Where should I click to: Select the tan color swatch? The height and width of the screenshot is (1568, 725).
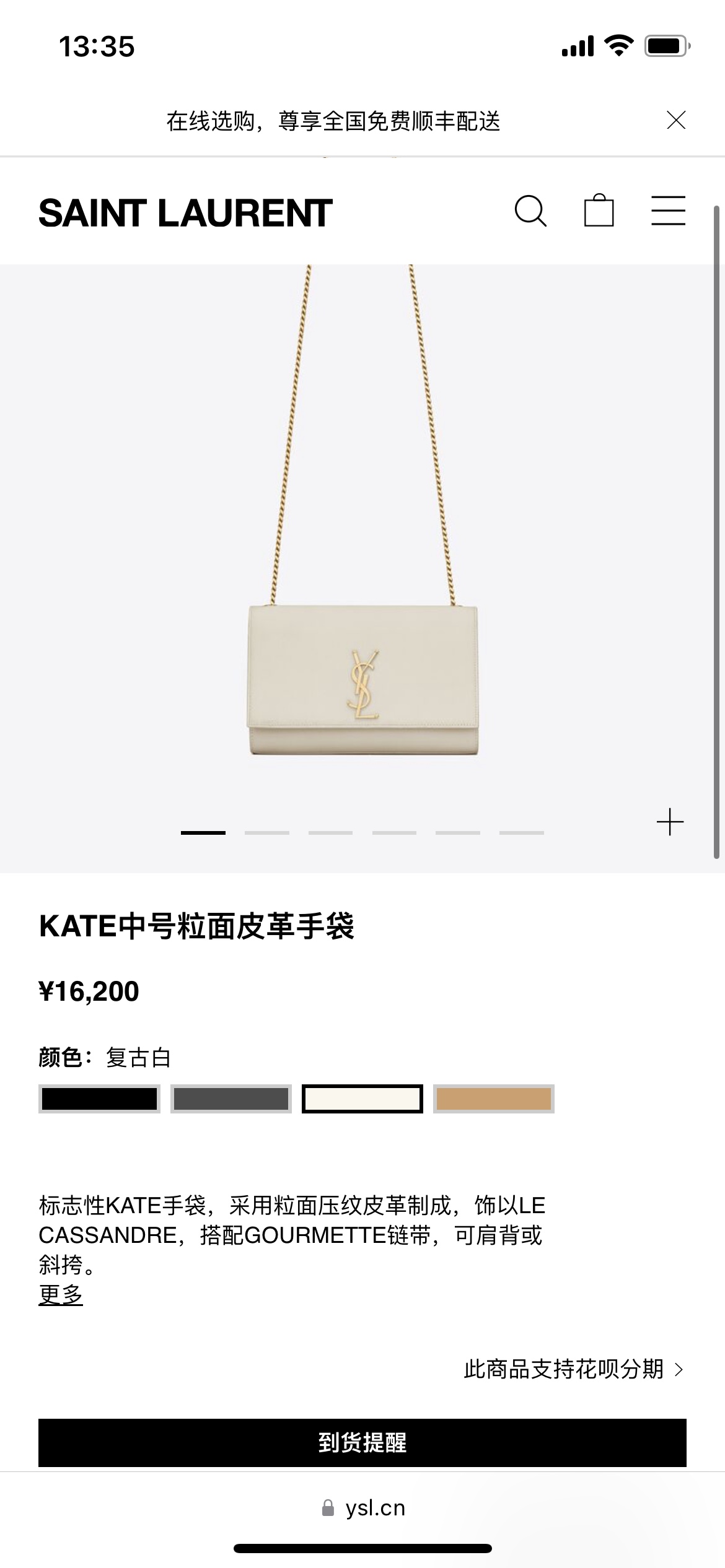(x=494, y=1099)
